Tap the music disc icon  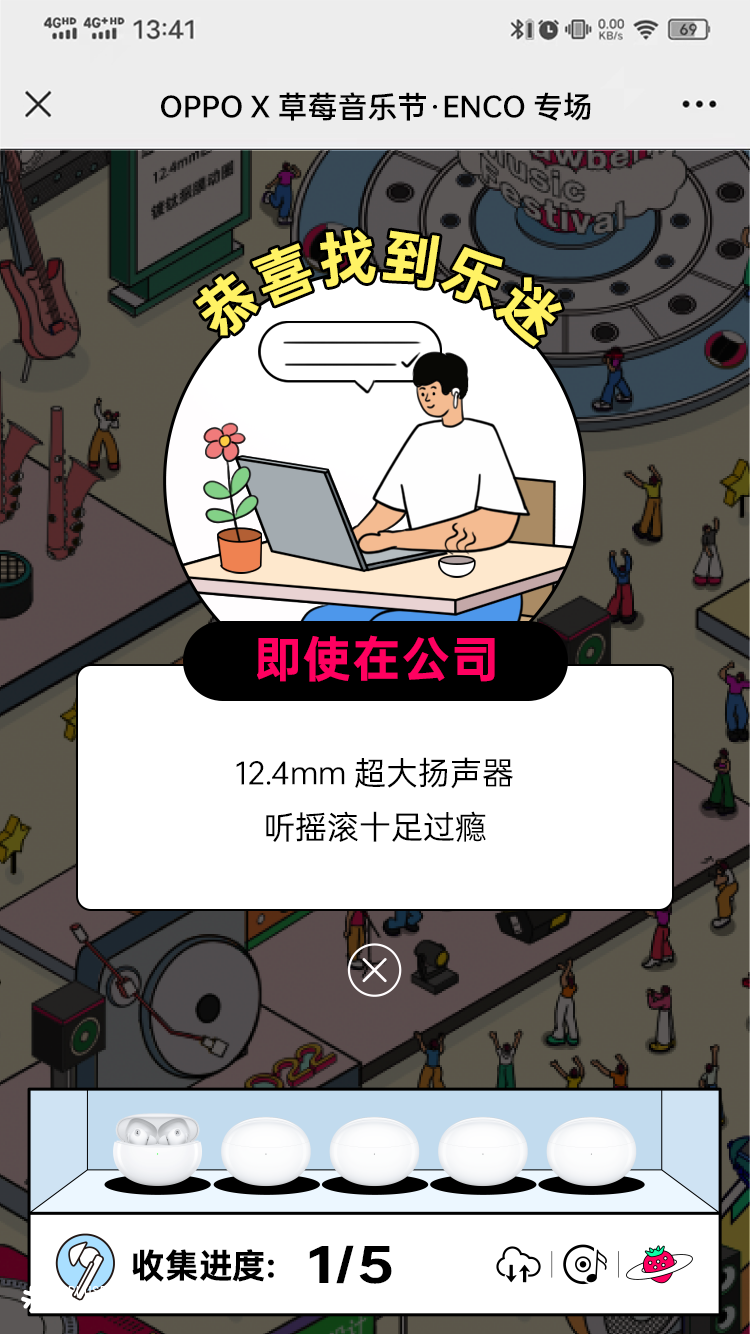585,1265
